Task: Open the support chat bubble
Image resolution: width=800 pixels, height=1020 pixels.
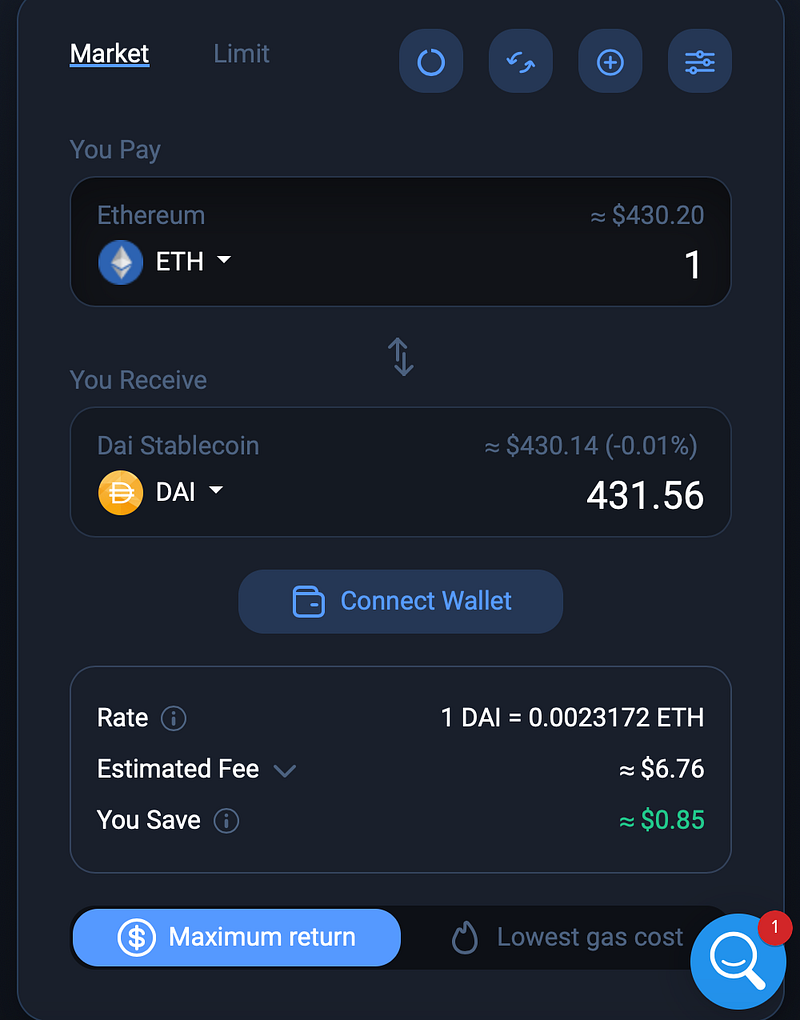Action: point(738,962)
